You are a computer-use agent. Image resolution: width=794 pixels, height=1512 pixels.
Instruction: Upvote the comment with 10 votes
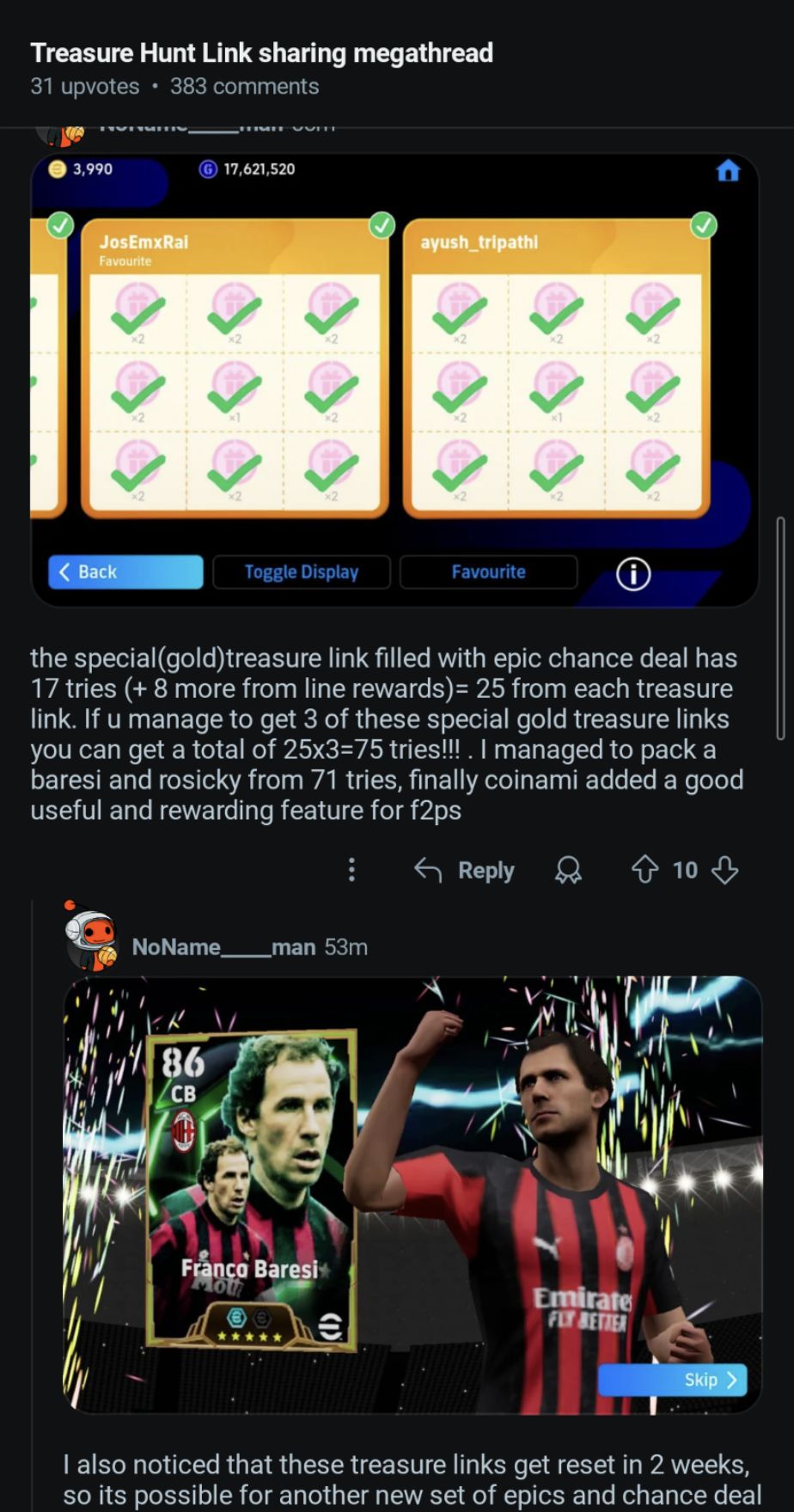pos(644,871)
